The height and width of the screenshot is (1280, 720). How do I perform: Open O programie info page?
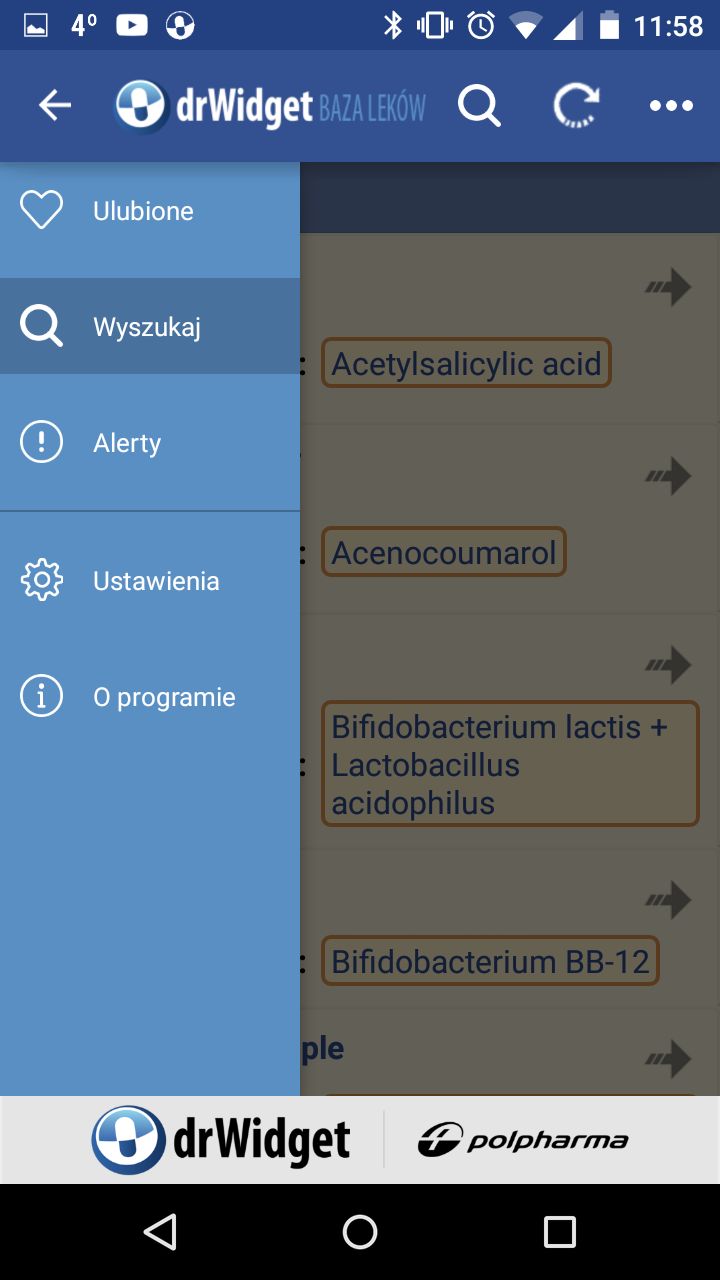tap(150, 697)
